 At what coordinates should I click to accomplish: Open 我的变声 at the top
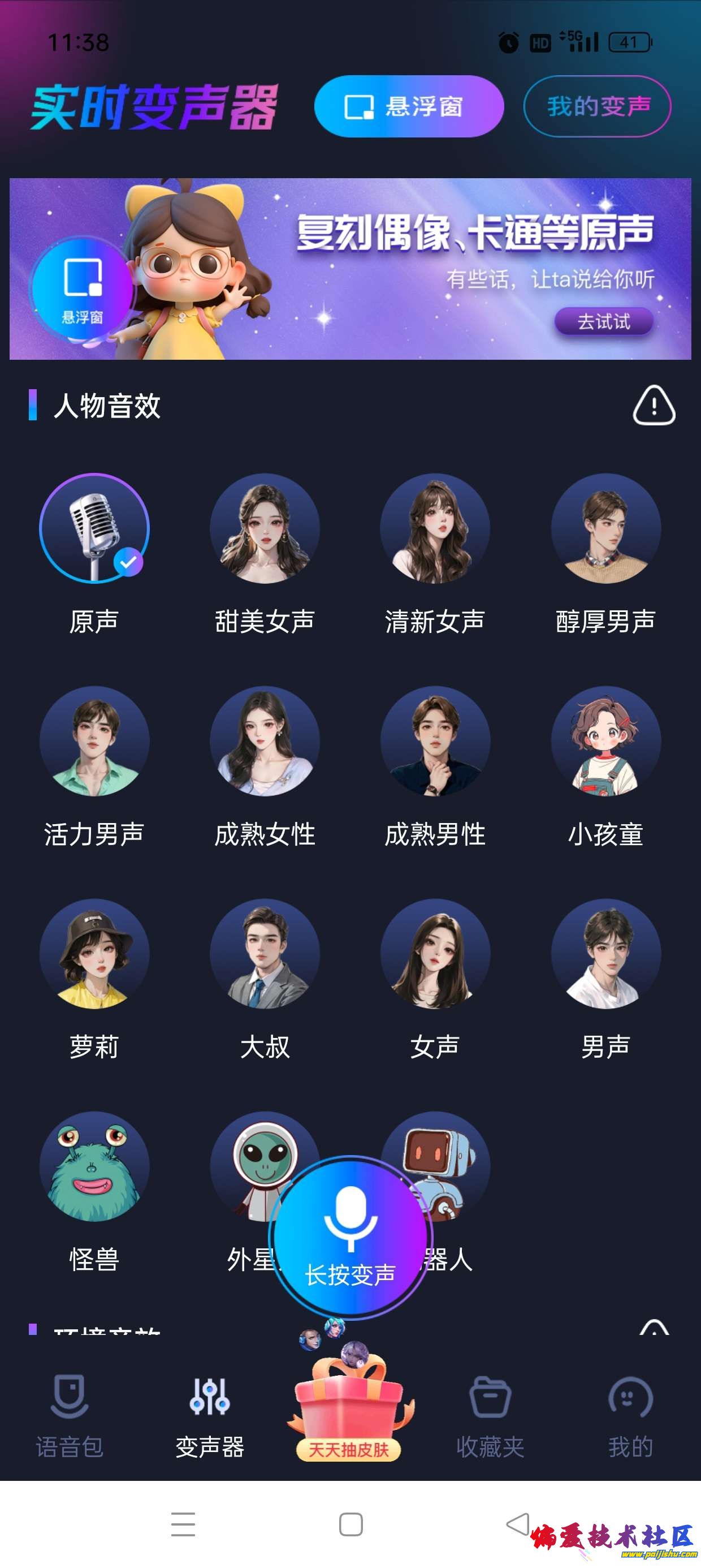tap(597, 106)
